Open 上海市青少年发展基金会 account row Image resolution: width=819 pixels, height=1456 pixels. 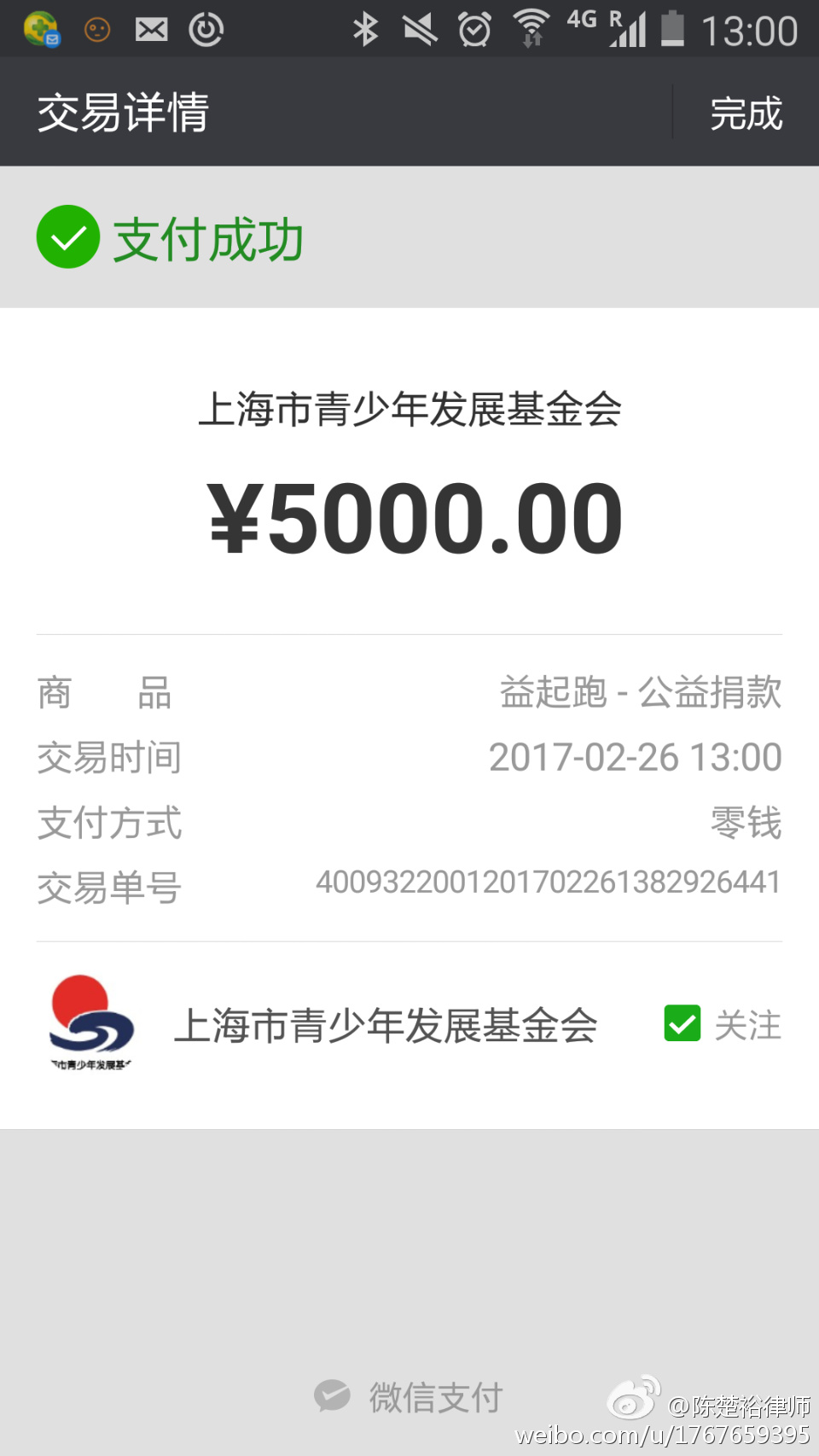pos(384,1026)
